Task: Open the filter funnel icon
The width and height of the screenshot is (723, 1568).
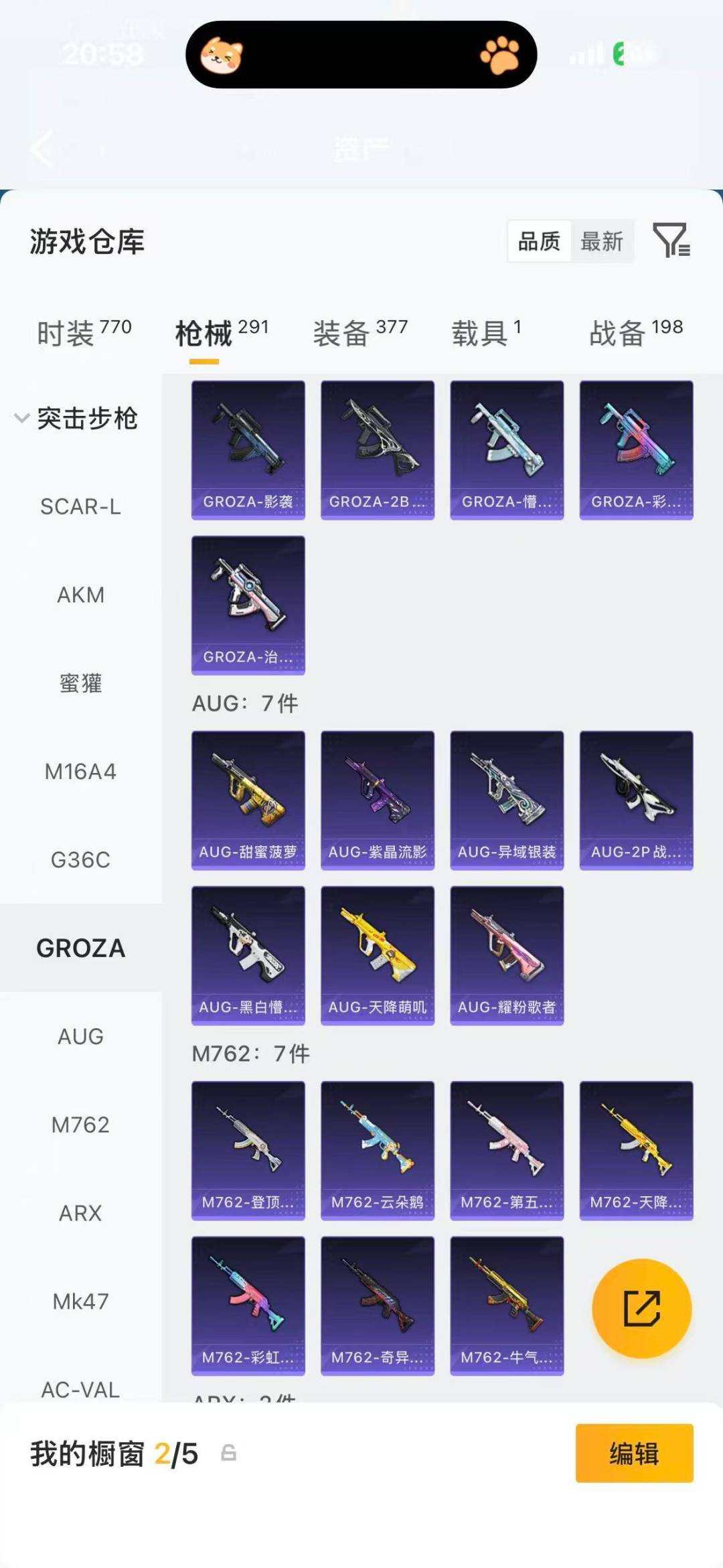Action: [671, 240]
